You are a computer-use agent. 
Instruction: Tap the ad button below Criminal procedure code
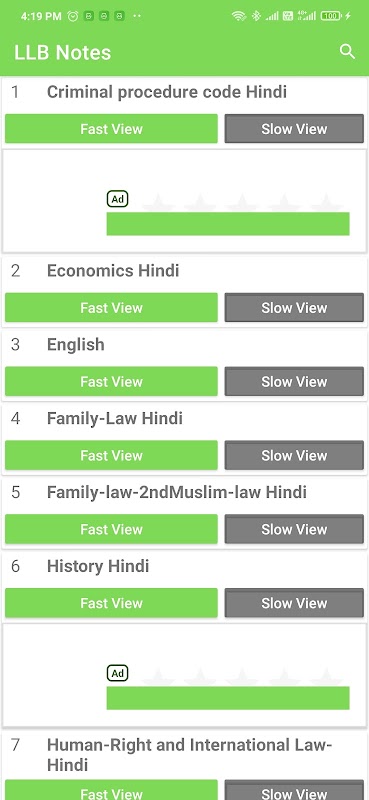click(x=228, y=224)
